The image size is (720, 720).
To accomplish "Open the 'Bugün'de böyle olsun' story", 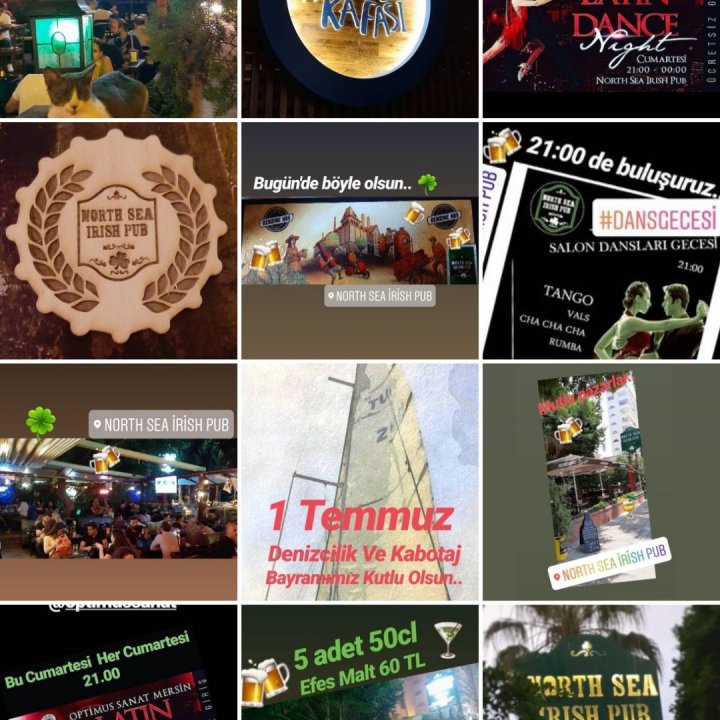I will (360, 240).
